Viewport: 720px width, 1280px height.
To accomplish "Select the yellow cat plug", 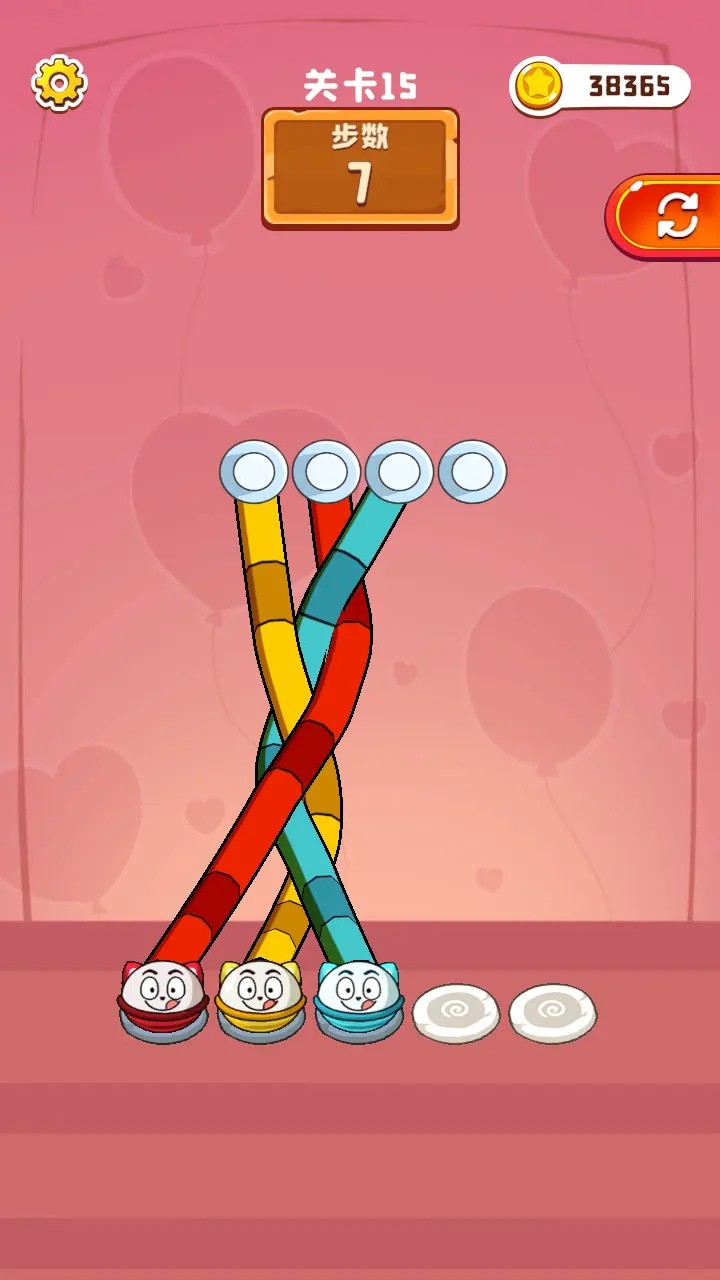I will click(x=260, y=996).
